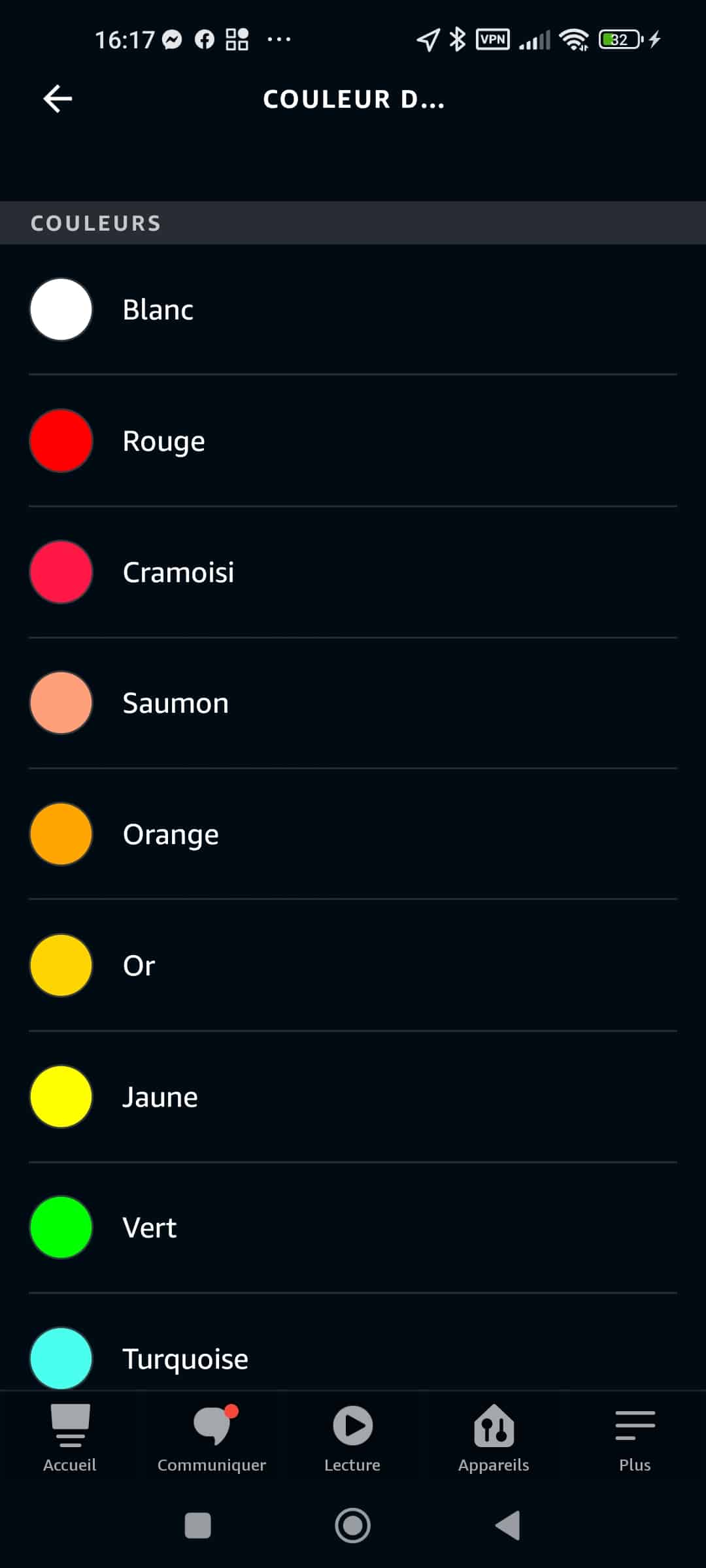
Task: Set the color to Jaune
Action: [x=353, y=1097]
